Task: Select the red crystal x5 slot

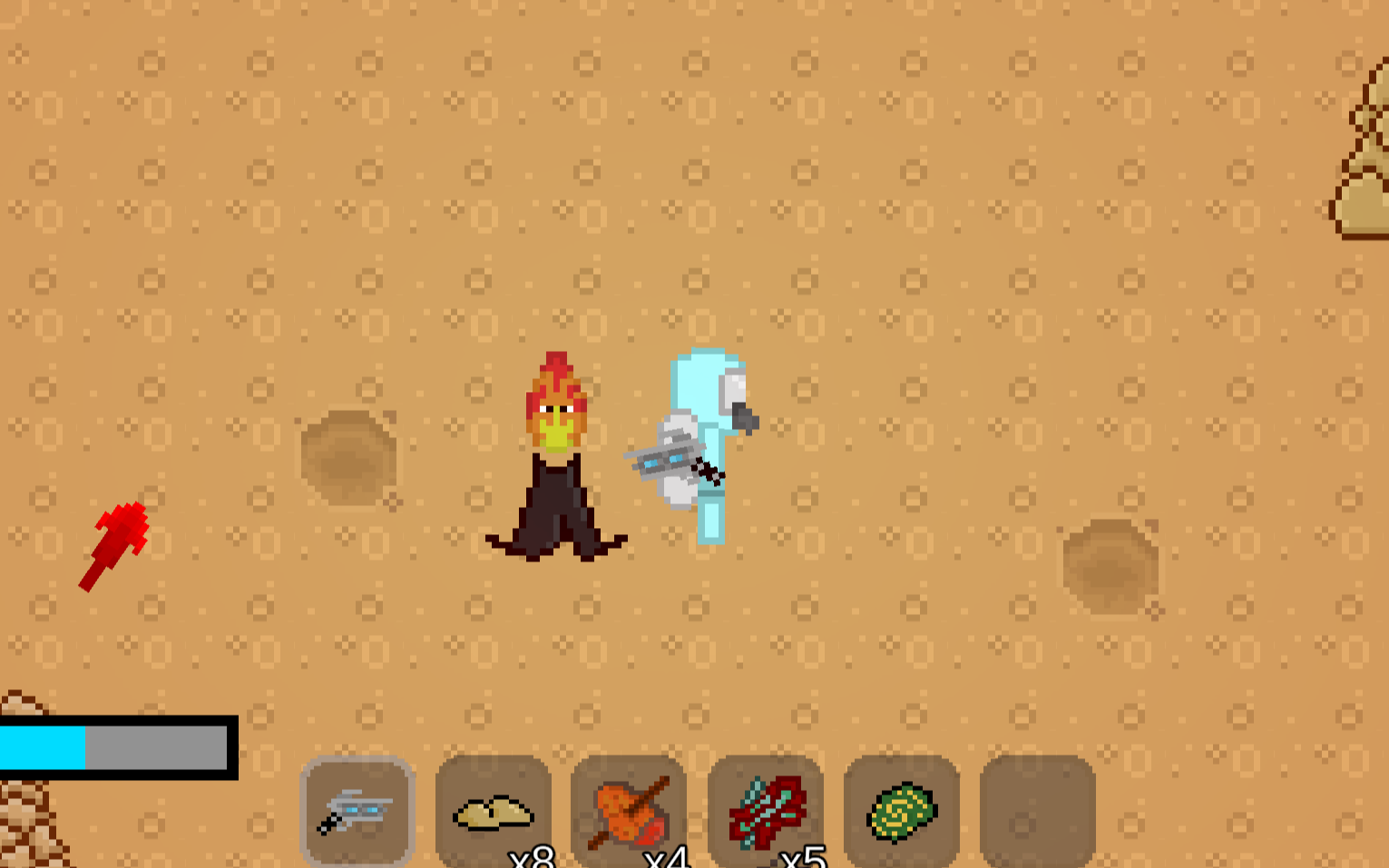Action: [x=766, y=810]
